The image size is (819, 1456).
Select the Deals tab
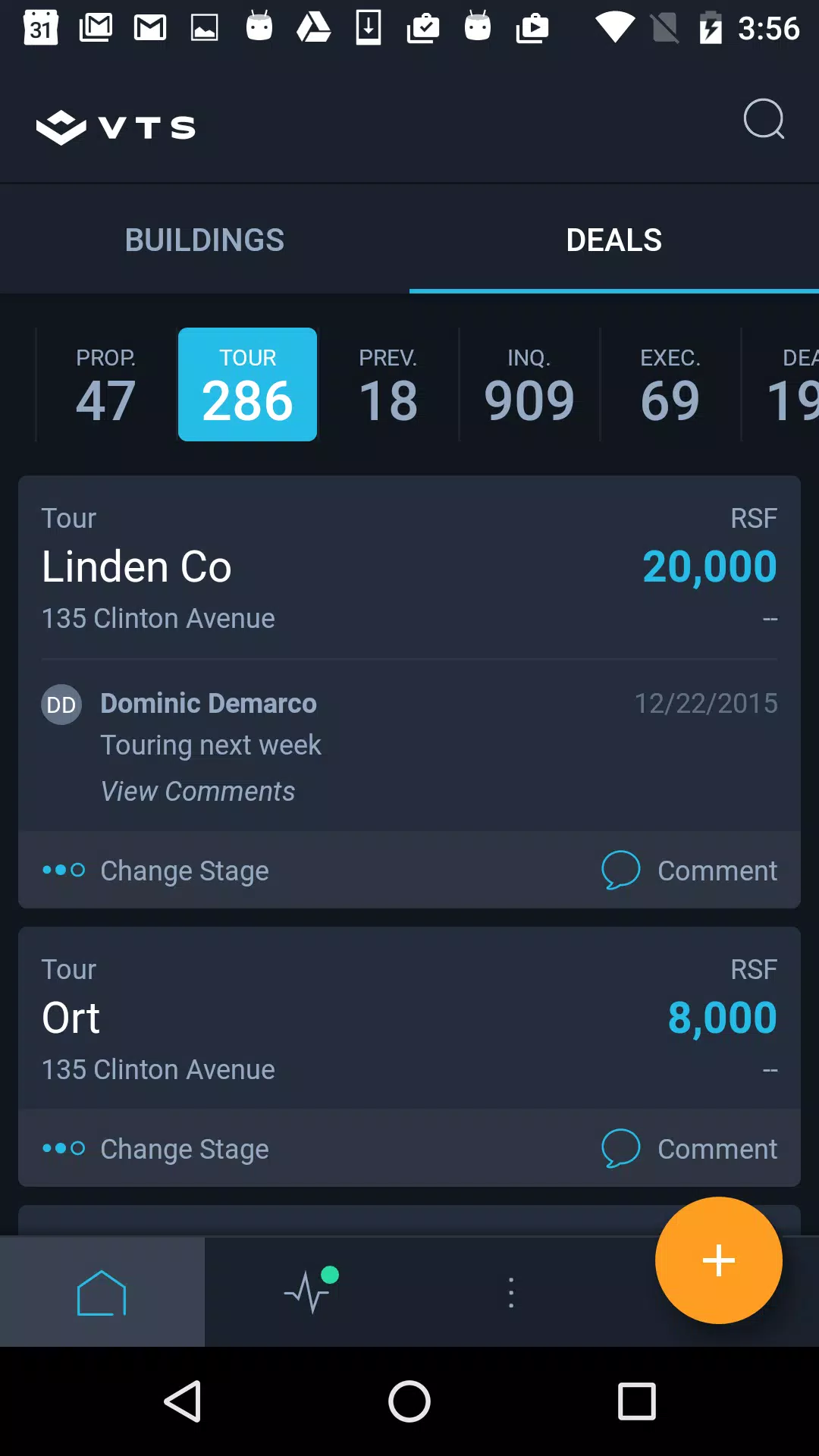pyautogui.click(x=614, y=240)
